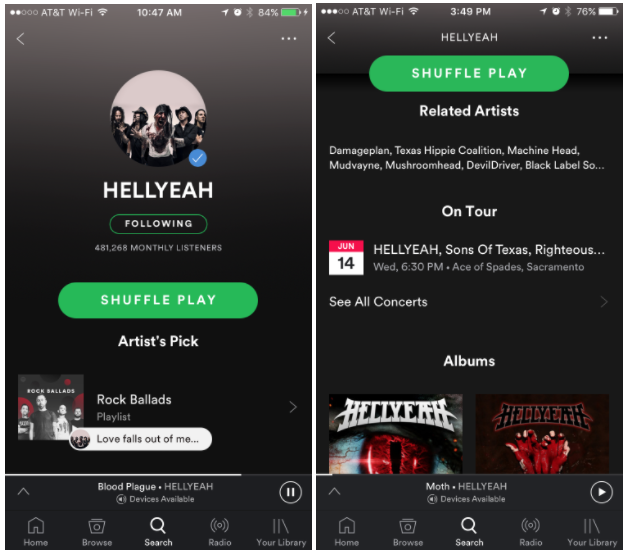The image size is (628, 556).
Task: Tap Shuffle Play above Related Artists
Action: (468, 74)
